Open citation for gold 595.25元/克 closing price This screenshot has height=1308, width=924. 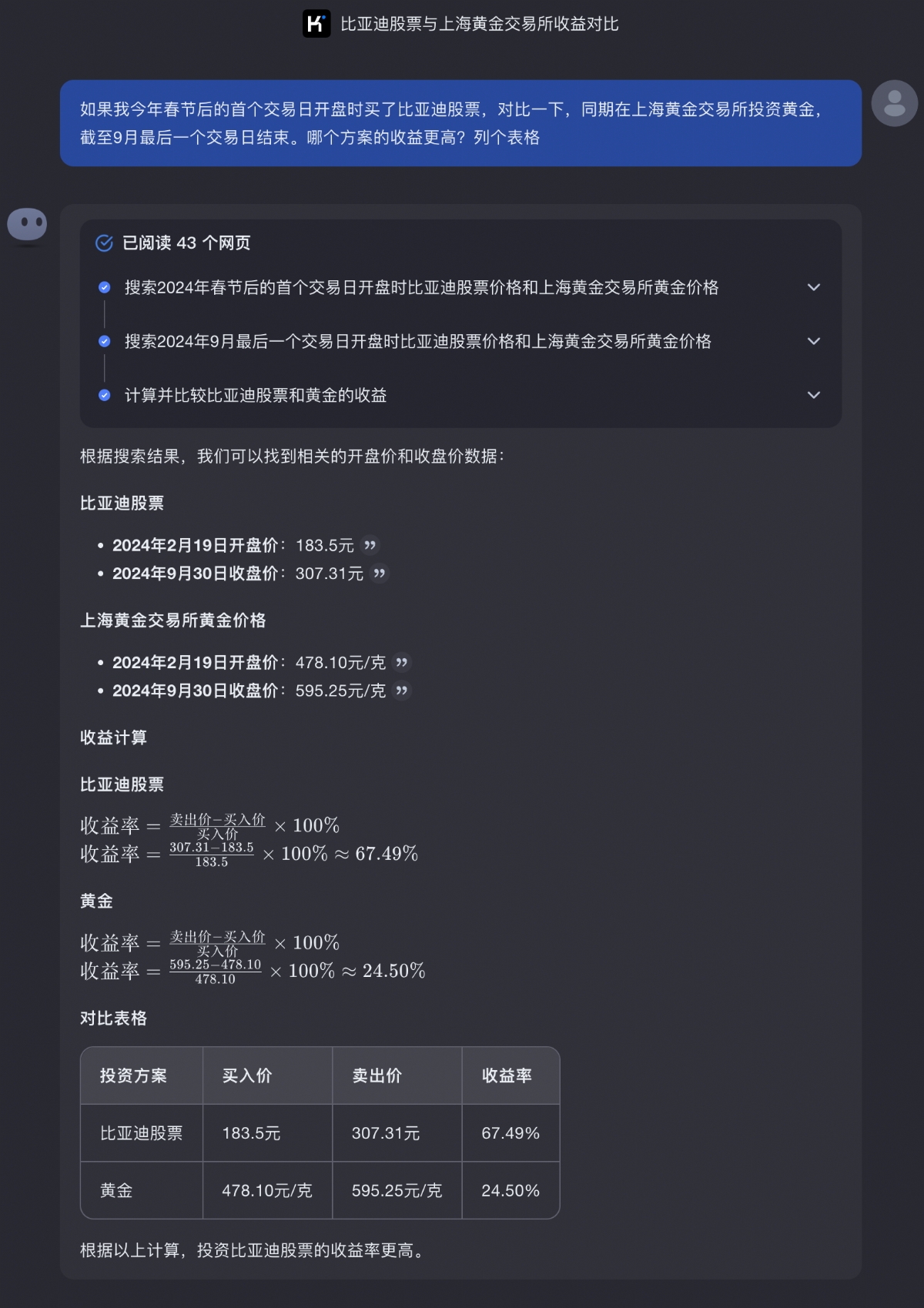click(402, 691)
